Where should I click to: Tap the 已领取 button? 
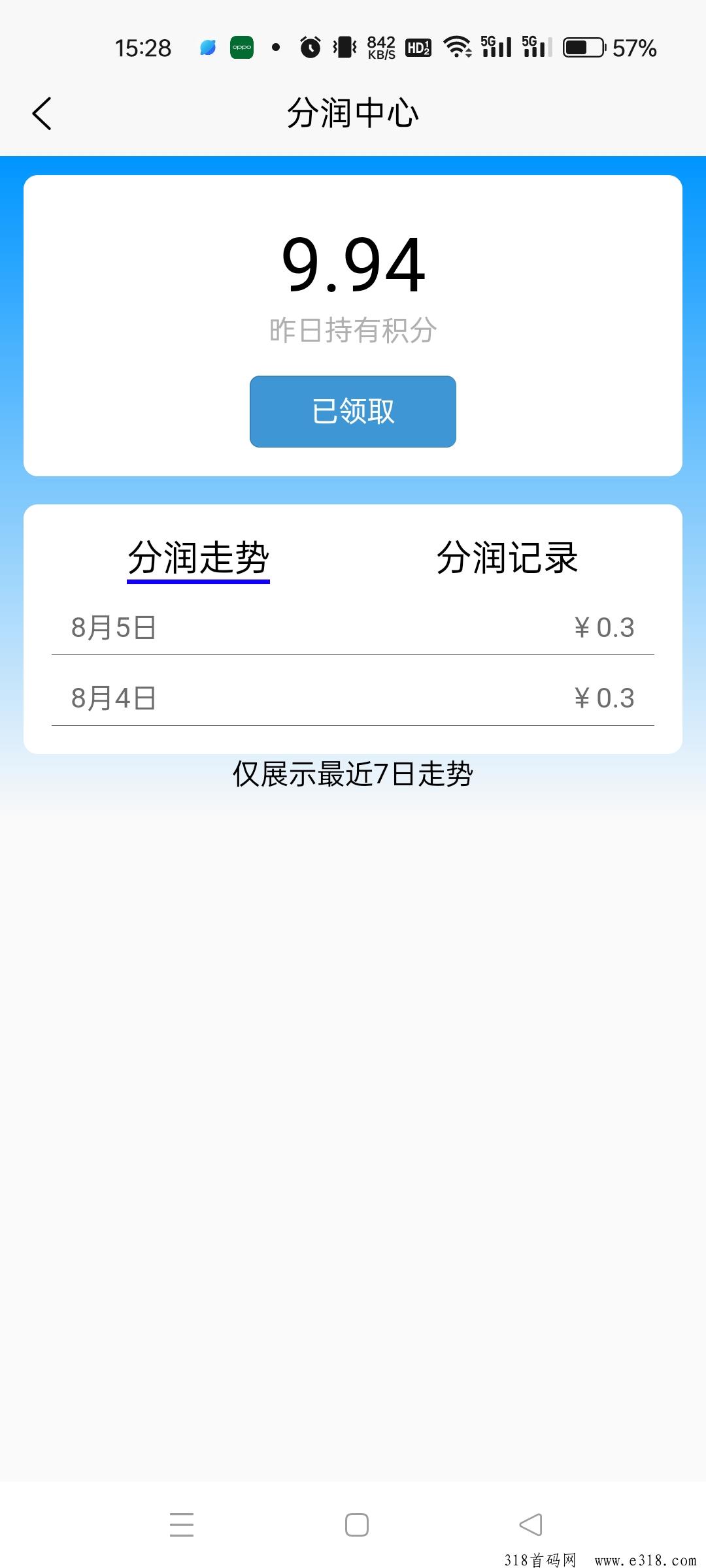353,412
